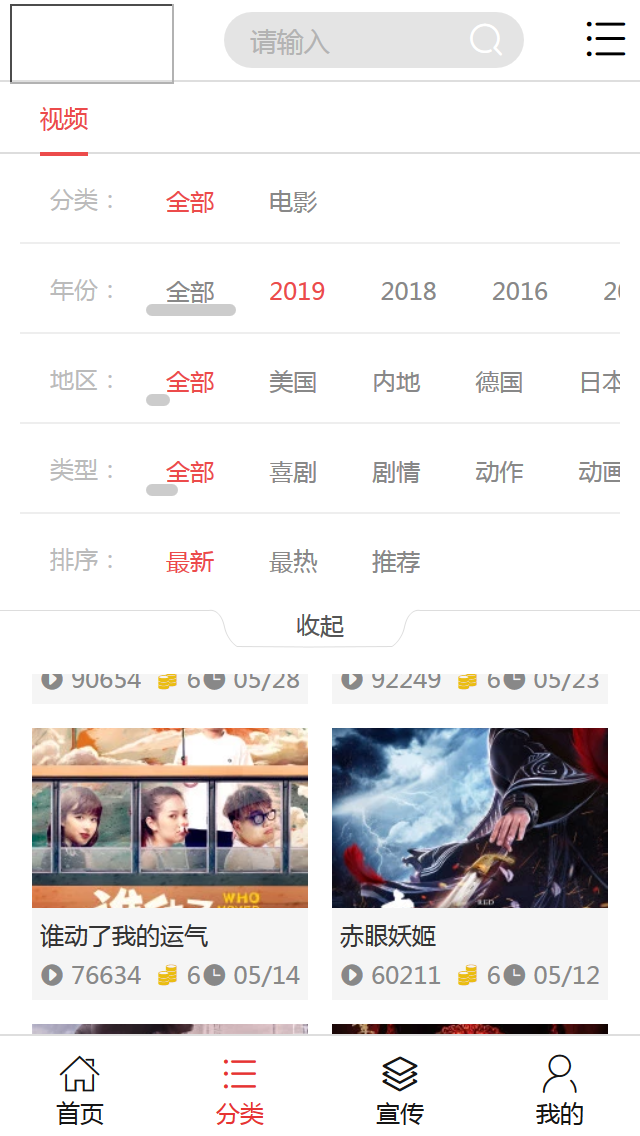Select year 2016 filter

pos(519,291)
